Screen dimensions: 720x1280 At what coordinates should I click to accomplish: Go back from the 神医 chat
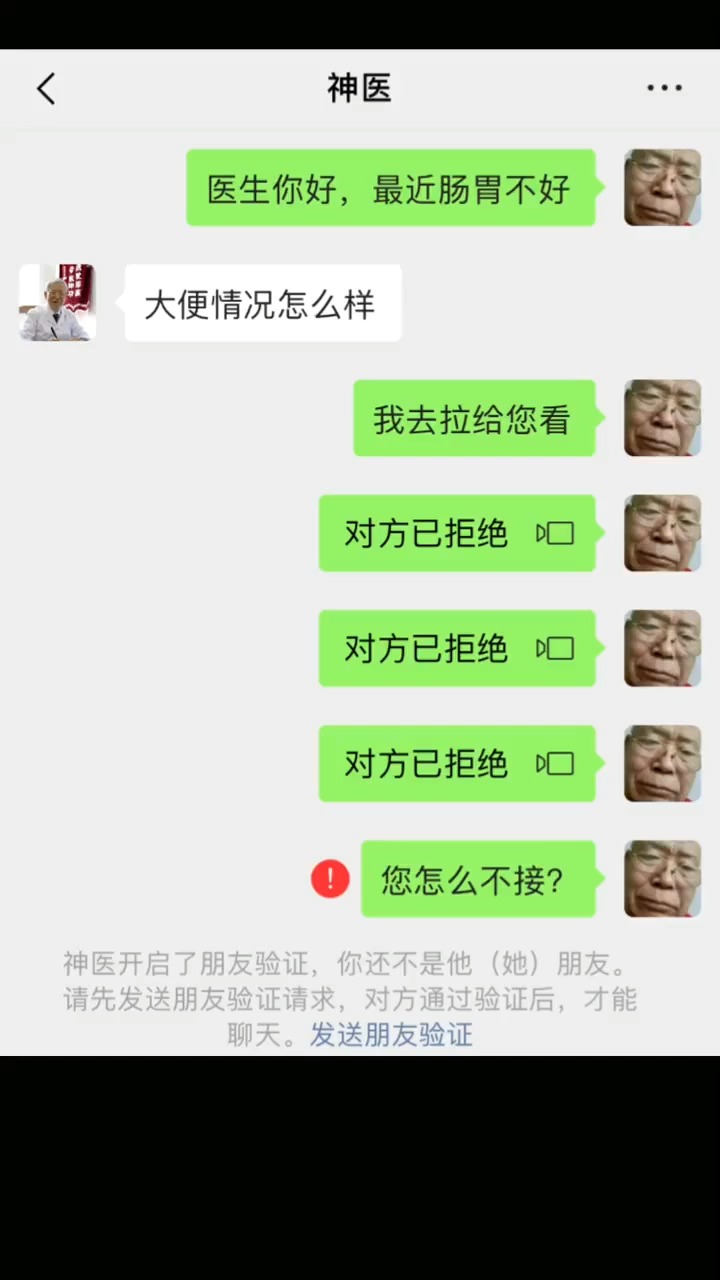[x=46, y=89]
